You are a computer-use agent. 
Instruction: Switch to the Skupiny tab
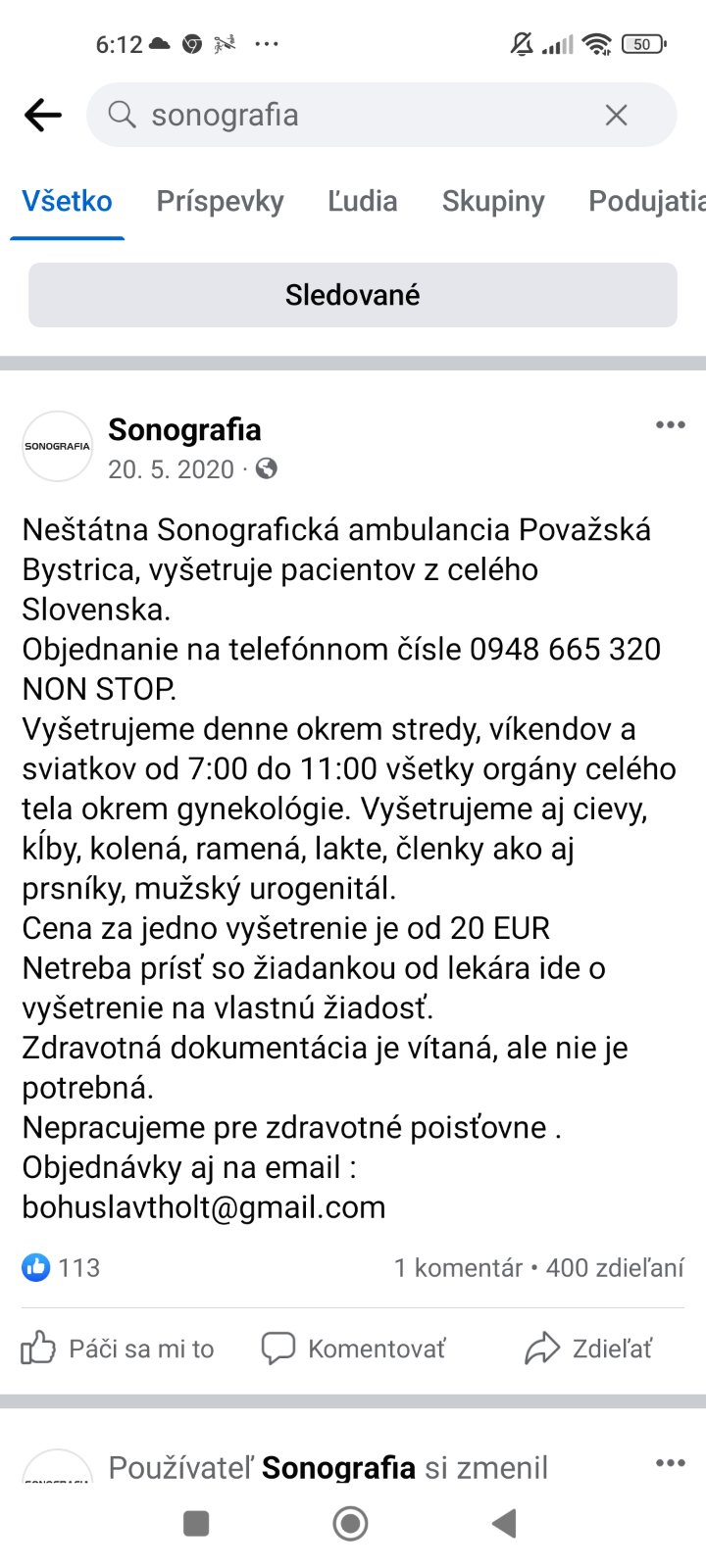[x=492, y=201]
